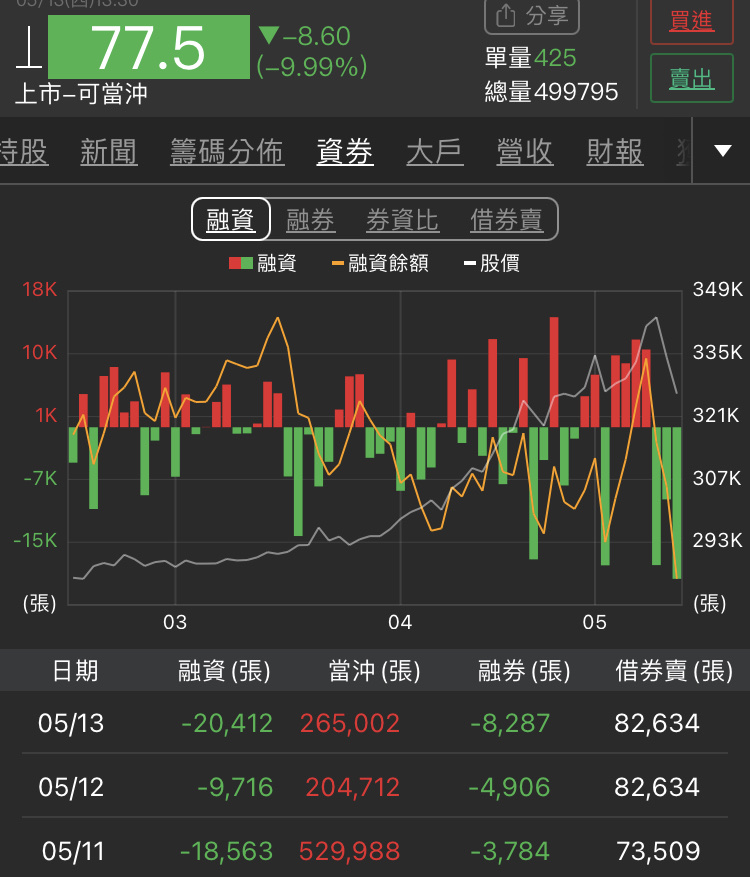The image size is (750, 877).
Task: Tap the 分享 share button
Action: coord(531,16)
